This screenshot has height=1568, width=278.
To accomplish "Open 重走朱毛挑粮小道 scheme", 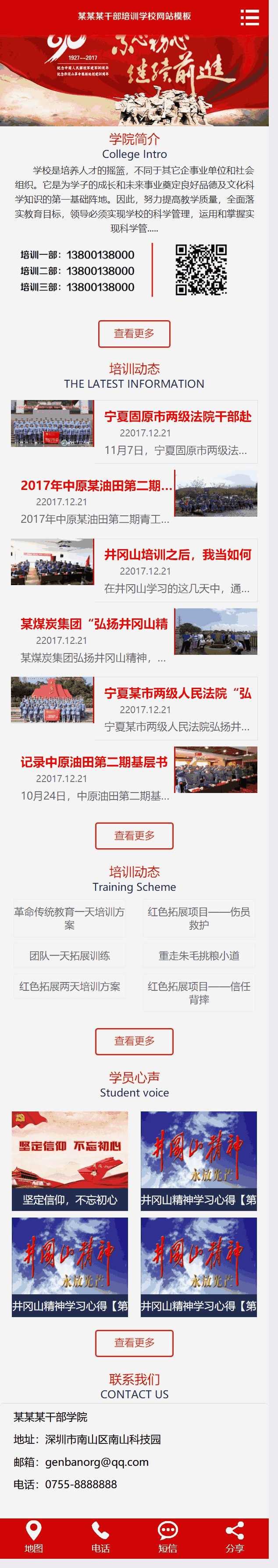I will click(199, 956).
